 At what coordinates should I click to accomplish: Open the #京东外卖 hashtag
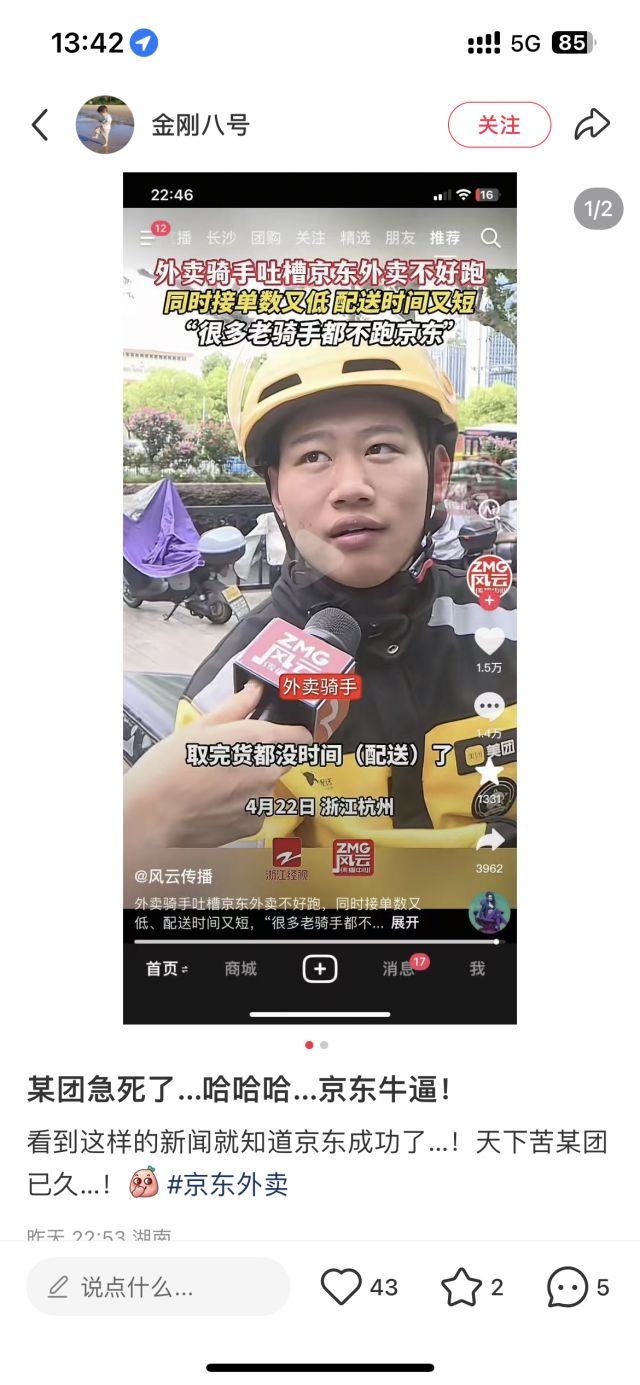pos(227,1185)
